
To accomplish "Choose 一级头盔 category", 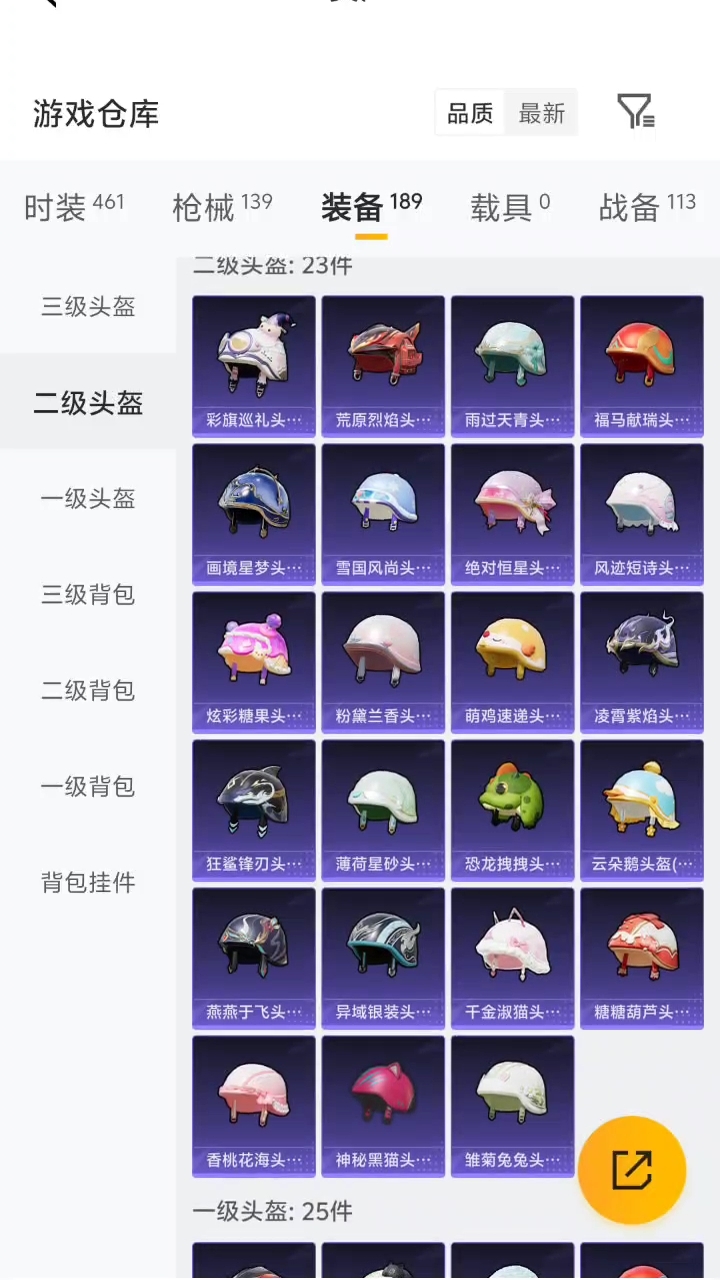I will coord(88,498).
